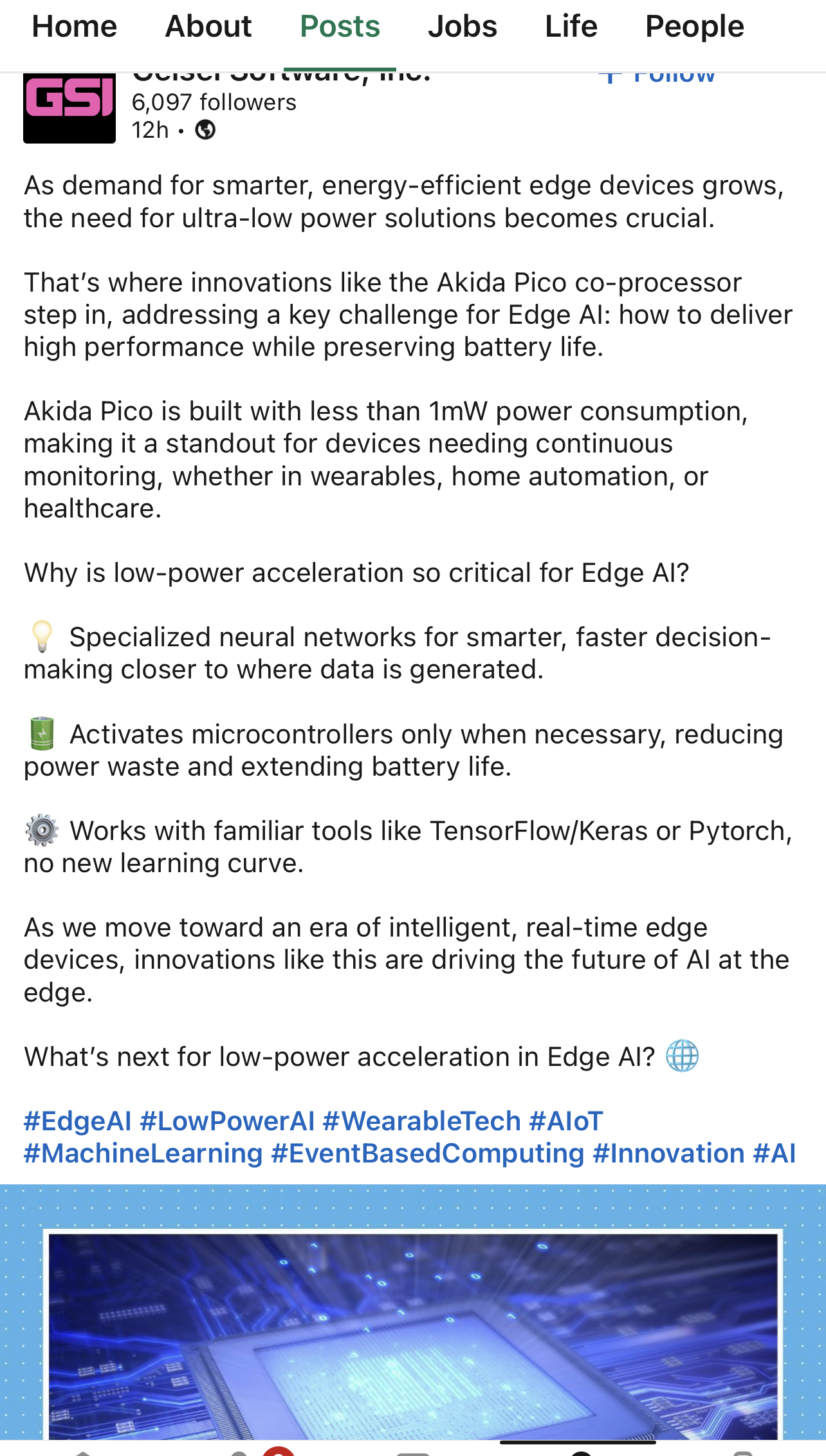Browse the #EventBasedComputing hashtag
This screenshot has width=826, height=1456.
[427, 1153]
